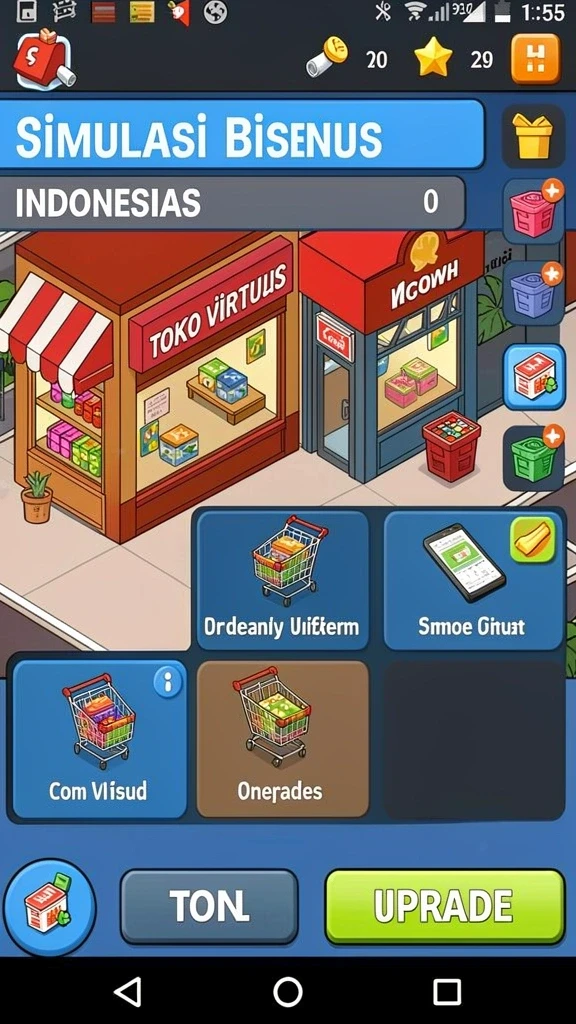Open info on the Com Vlisud card
The image size is (576, 1024).
168,683
